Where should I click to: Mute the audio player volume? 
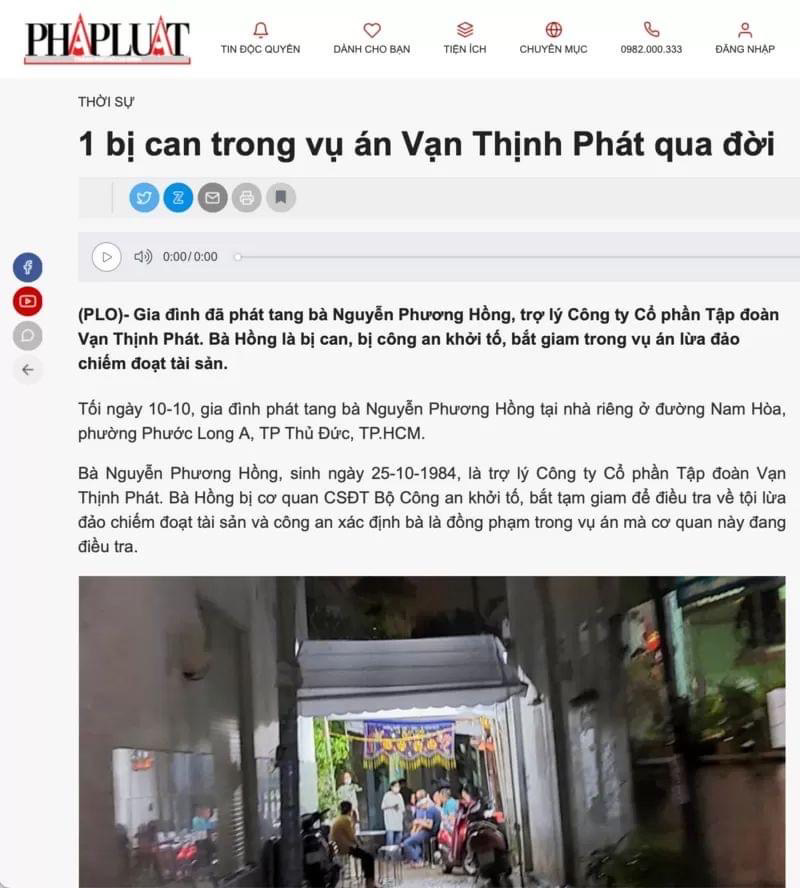click(x=143, y=257)
